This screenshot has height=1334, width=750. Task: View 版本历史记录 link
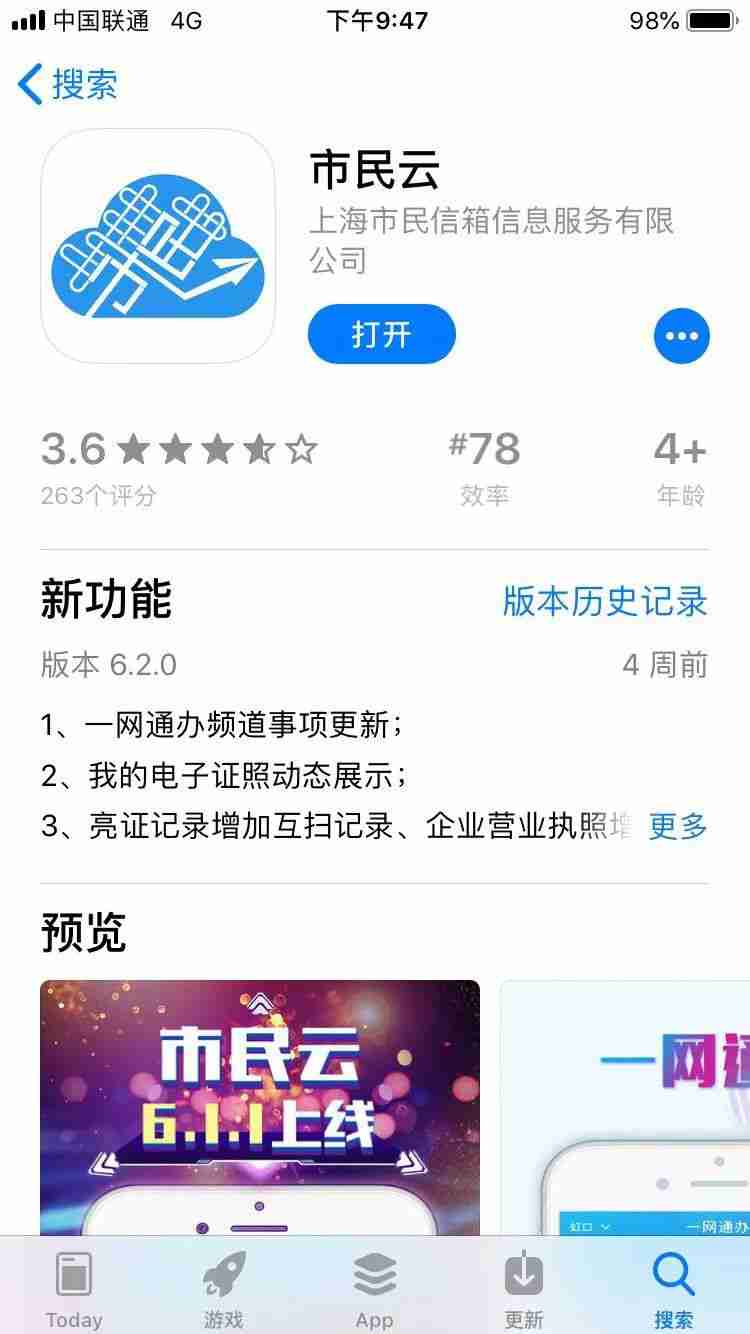pyautogui.click(x=605, y=601)
